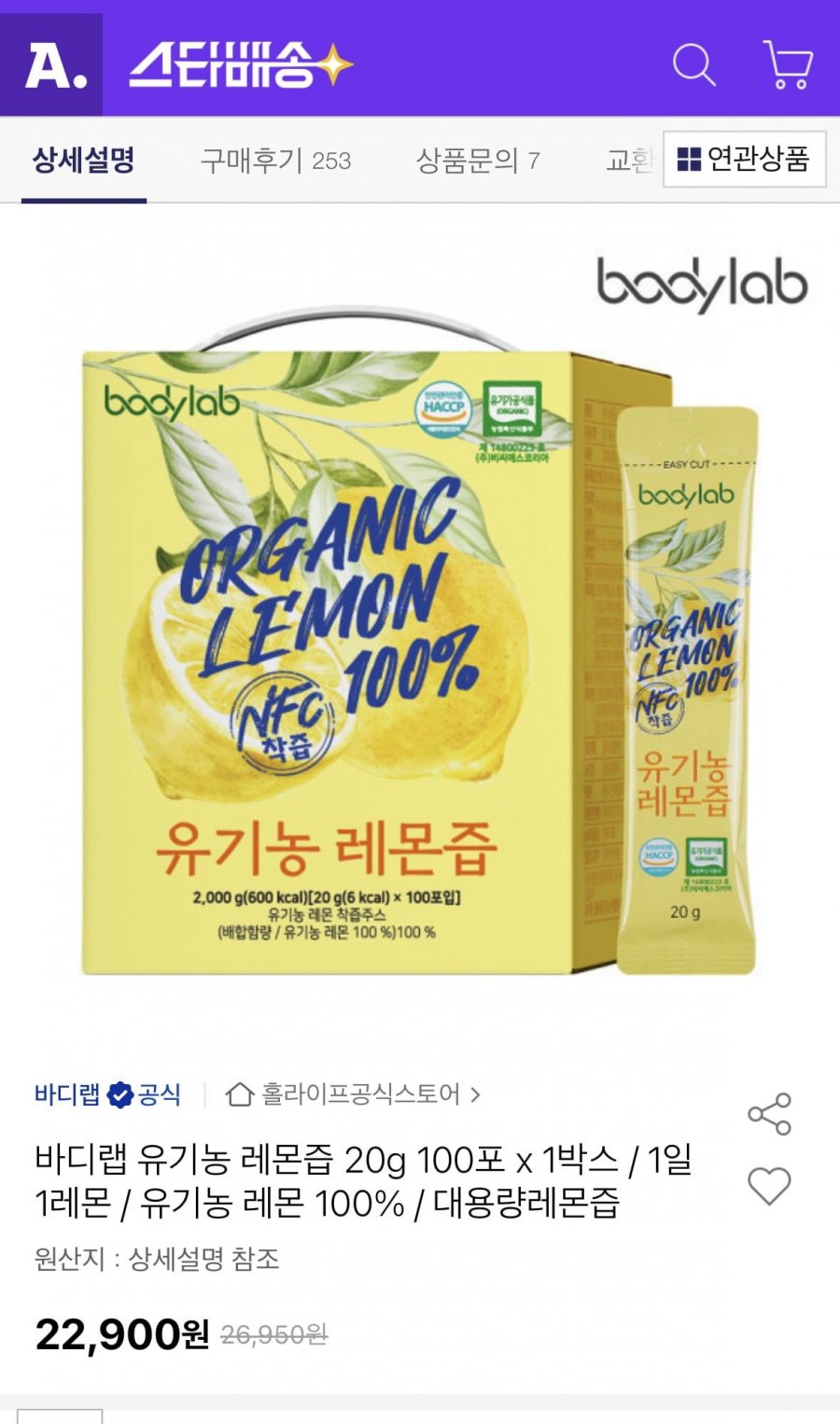Open the shopping cart
Image resolution: width=840 pixels, height=1424 pixels.
(788, 64)
